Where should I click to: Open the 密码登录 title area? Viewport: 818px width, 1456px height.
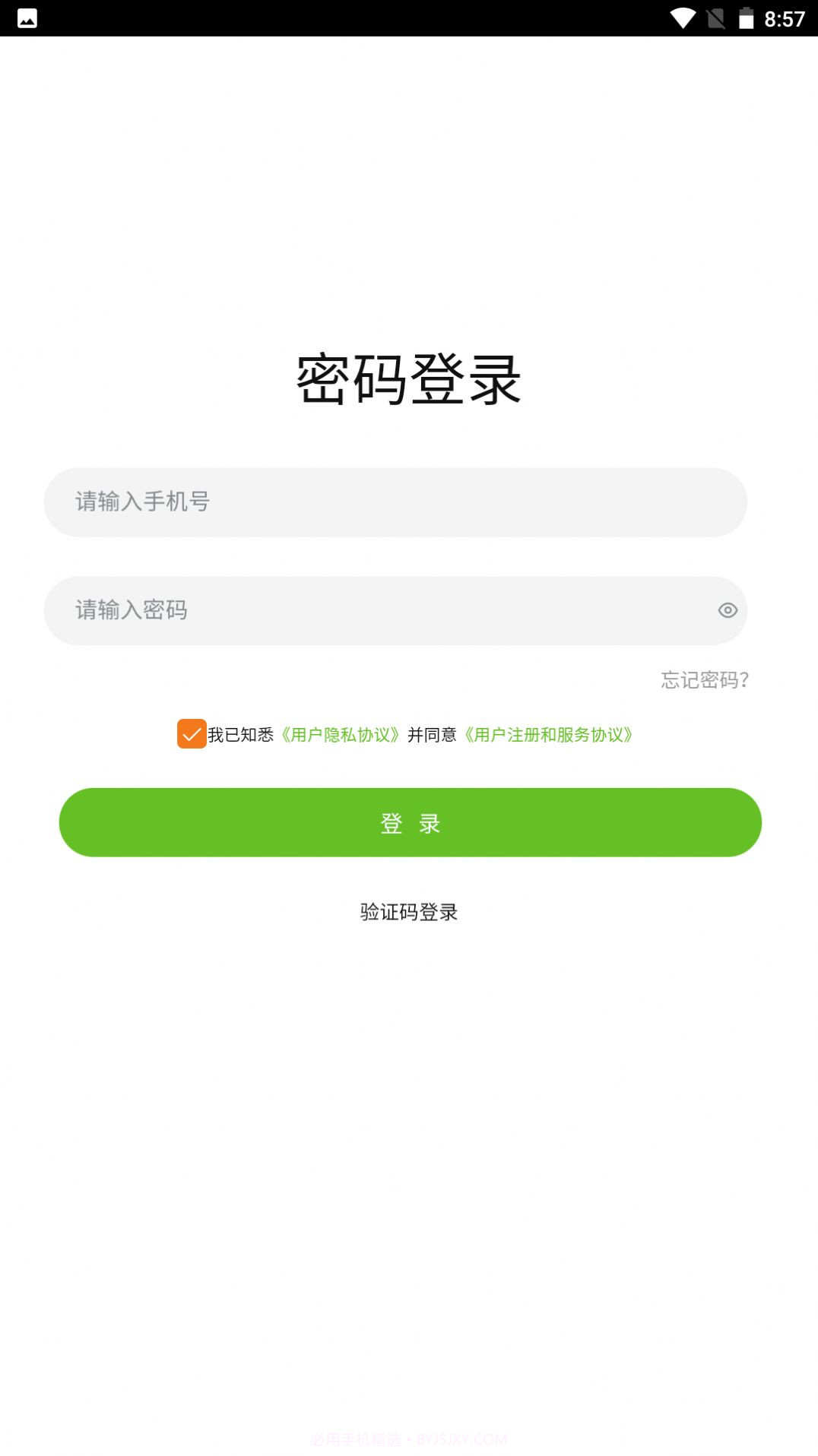click(409, 378)
